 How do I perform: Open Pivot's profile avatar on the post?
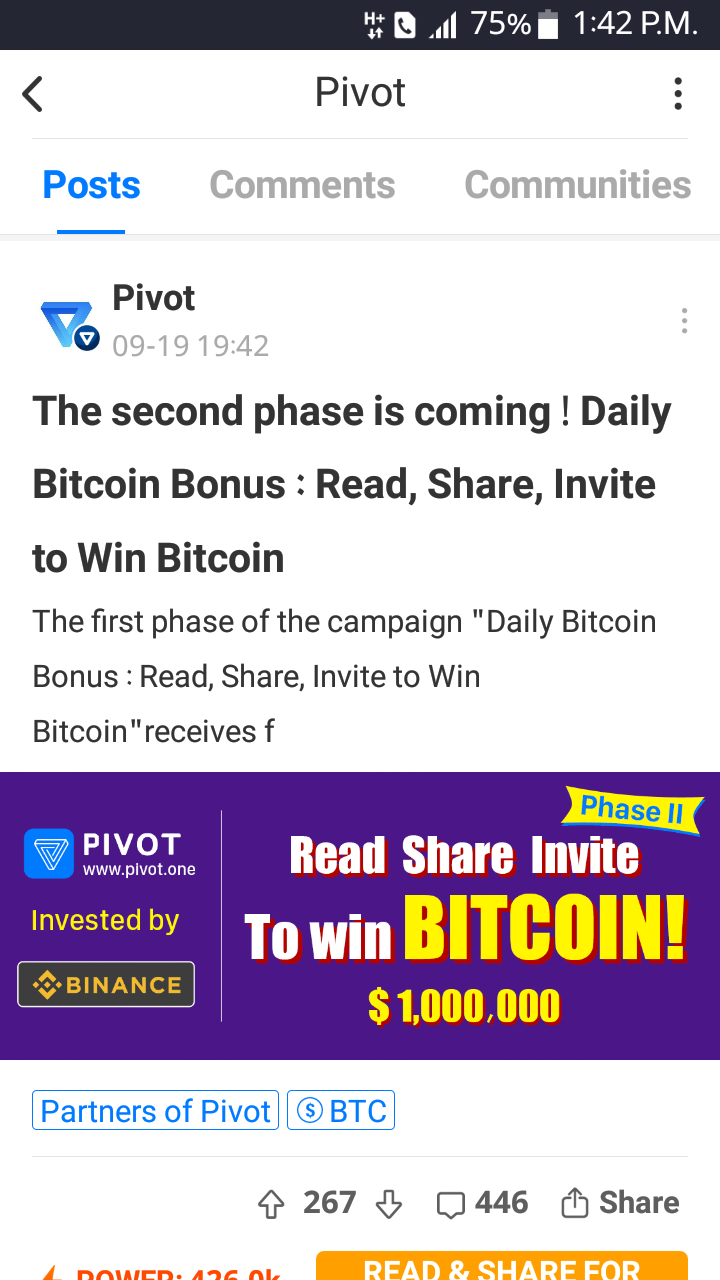click(x=69, y=324)
